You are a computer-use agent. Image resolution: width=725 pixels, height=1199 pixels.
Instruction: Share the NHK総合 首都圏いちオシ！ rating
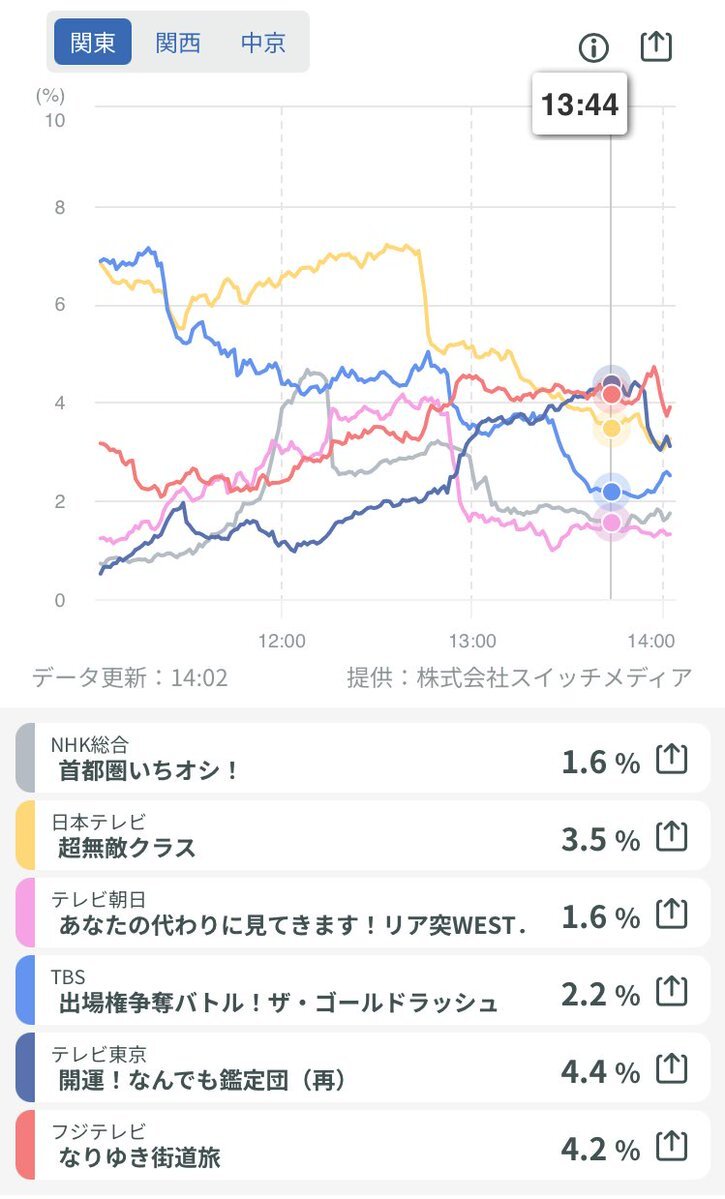[x=672, y=762]
